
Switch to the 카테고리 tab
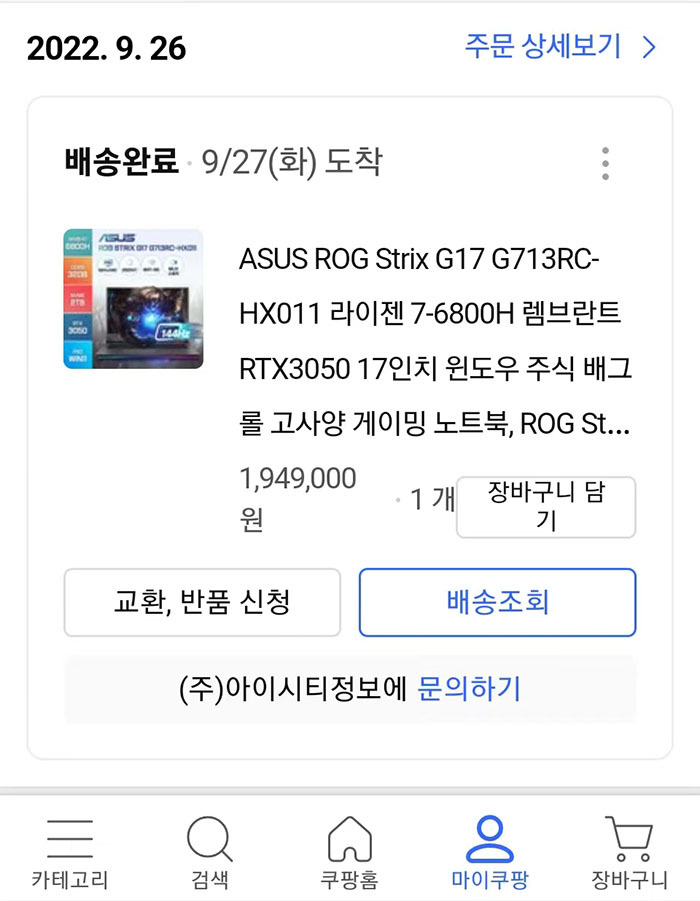click(70, 853)
